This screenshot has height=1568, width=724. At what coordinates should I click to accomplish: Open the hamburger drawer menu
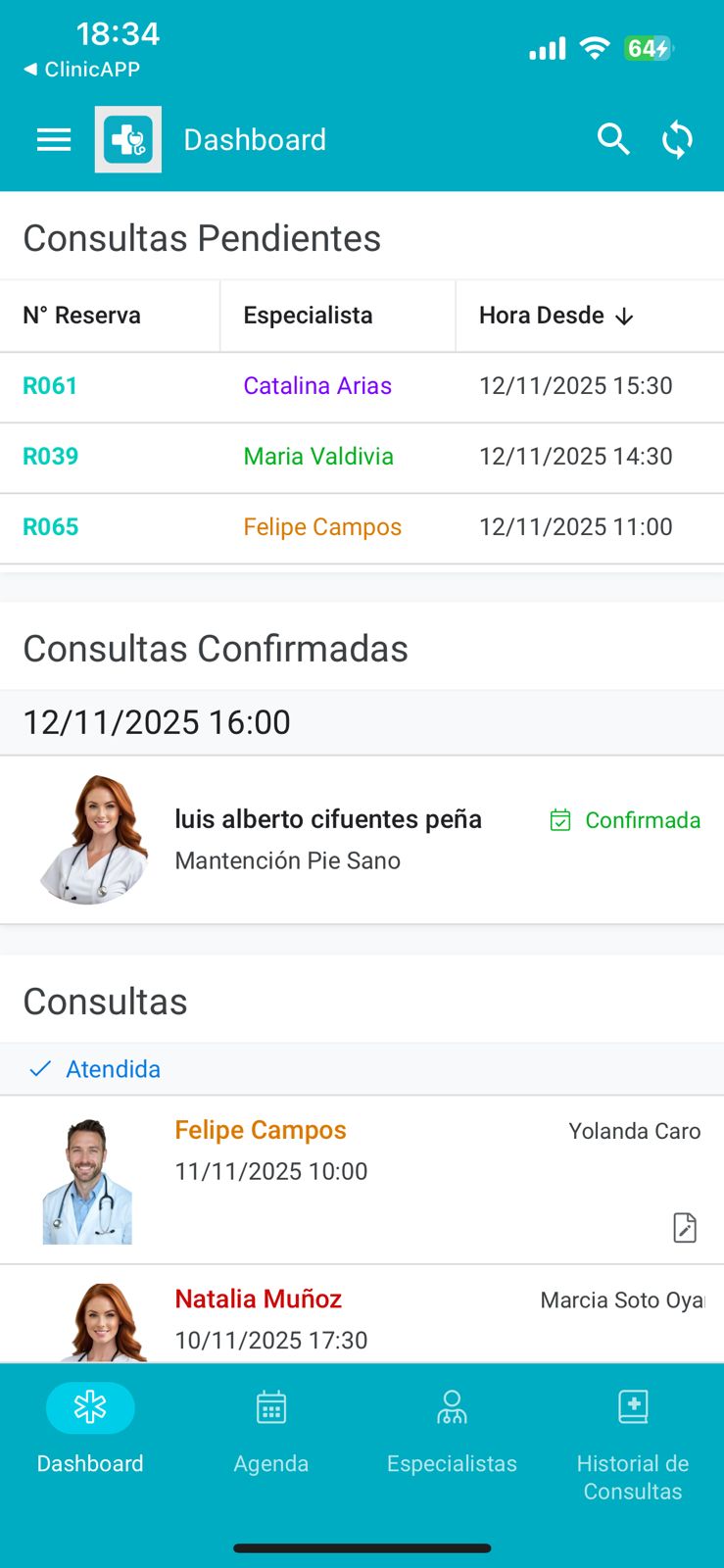coord(54,140)
